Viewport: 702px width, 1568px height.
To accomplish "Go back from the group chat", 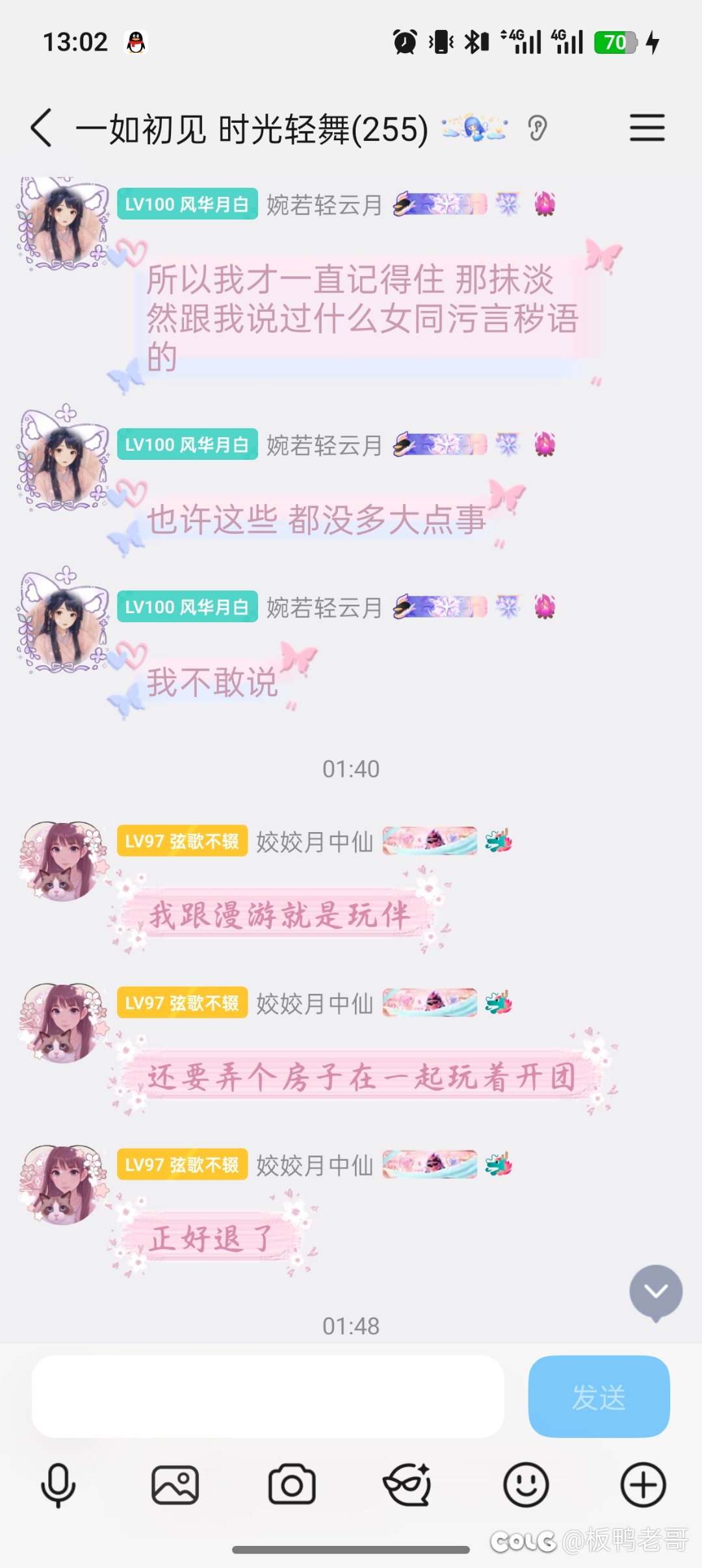I will point(42,128).
